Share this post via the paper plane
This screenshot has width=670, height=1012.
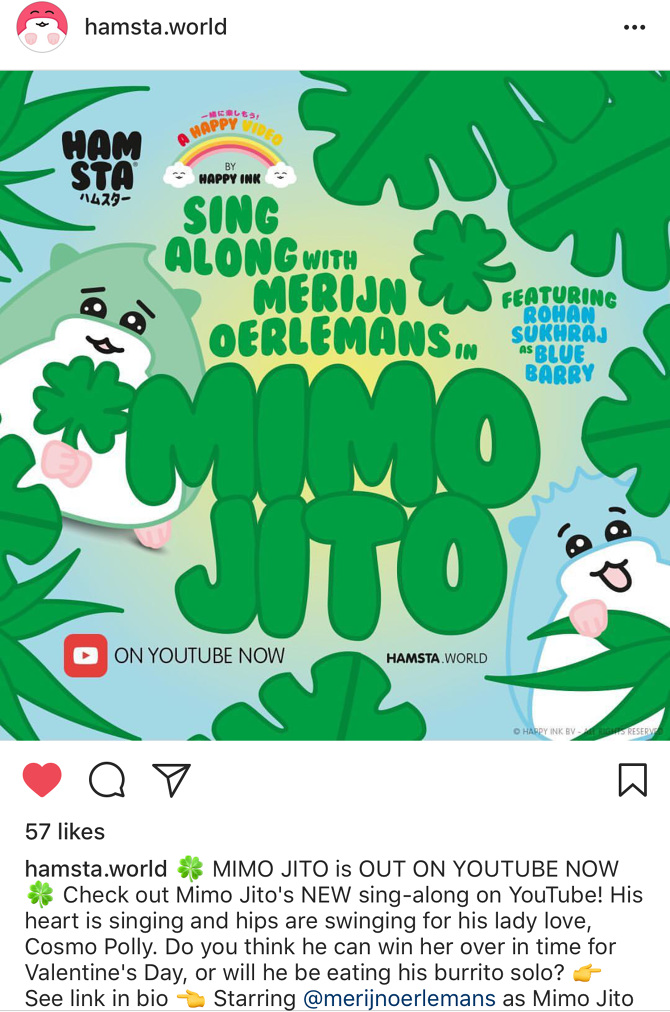point(171,779)
